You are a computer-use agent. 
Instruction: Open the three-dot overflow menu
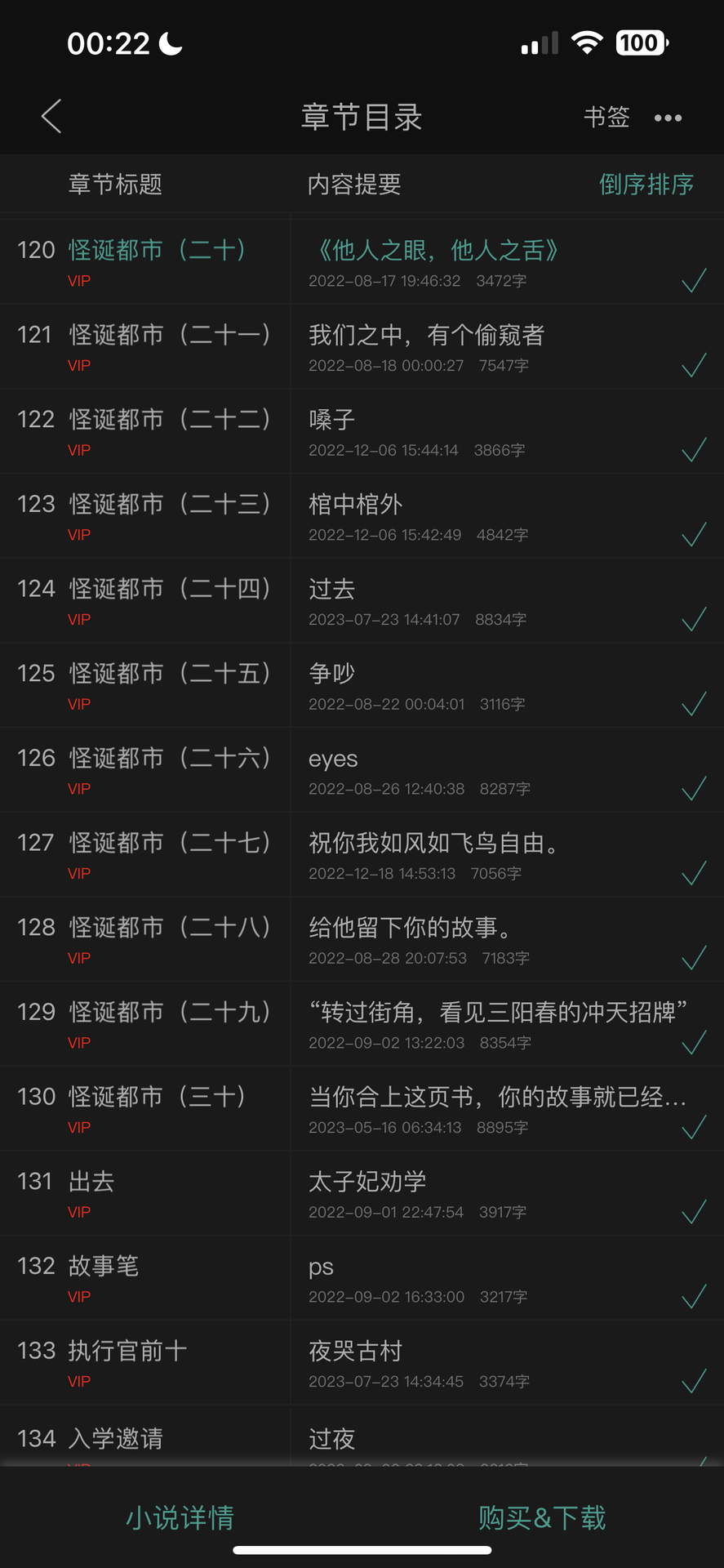[x=668, y=118]
